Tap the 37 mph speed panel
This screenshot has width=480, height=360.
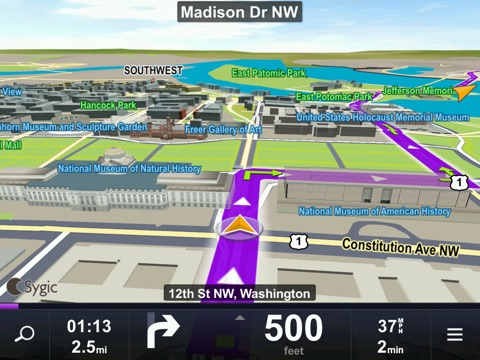(391, 336)
